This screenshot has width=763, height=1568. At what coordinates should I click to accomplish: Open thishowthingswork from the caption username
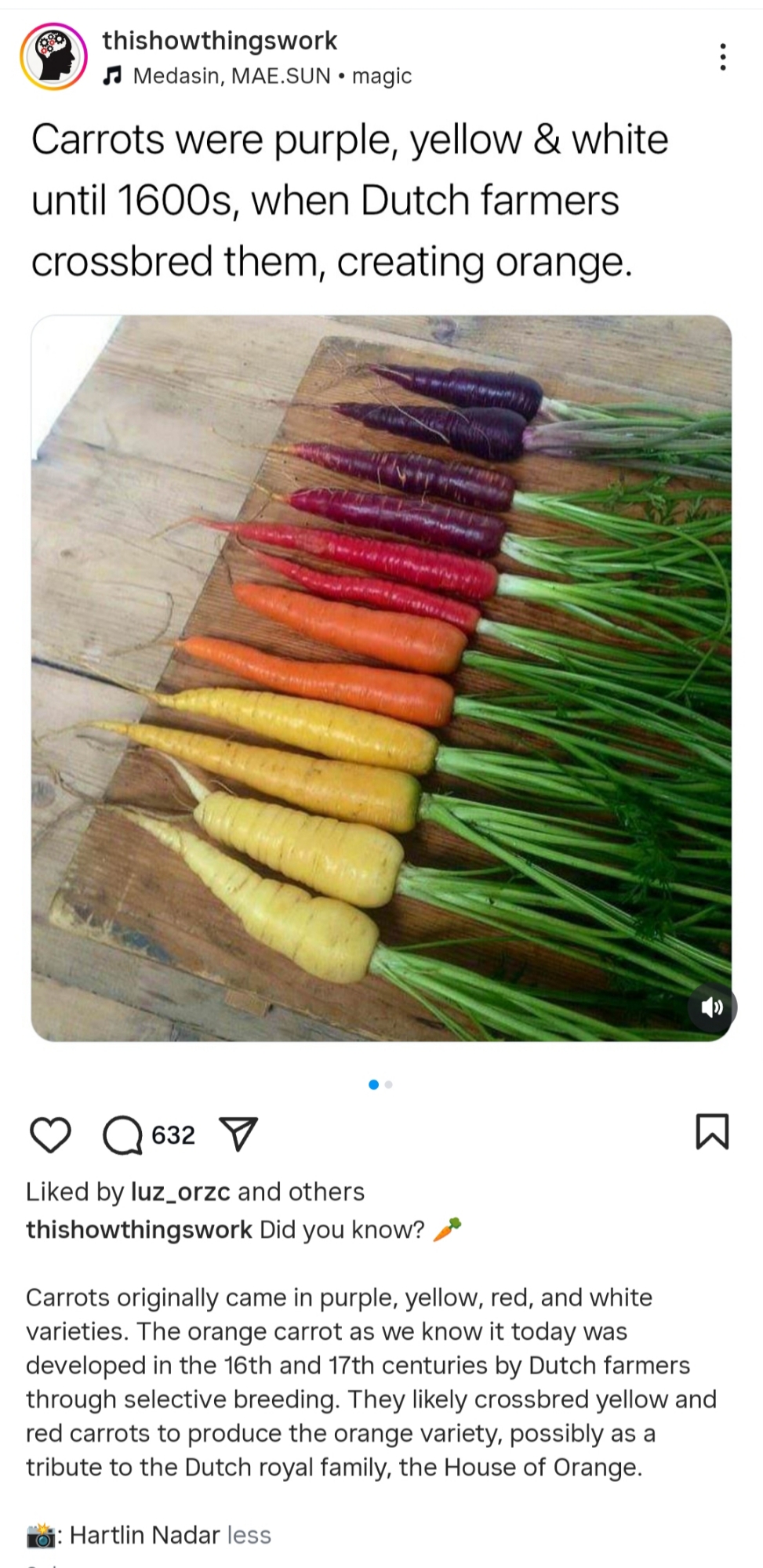click(139, 1229)
